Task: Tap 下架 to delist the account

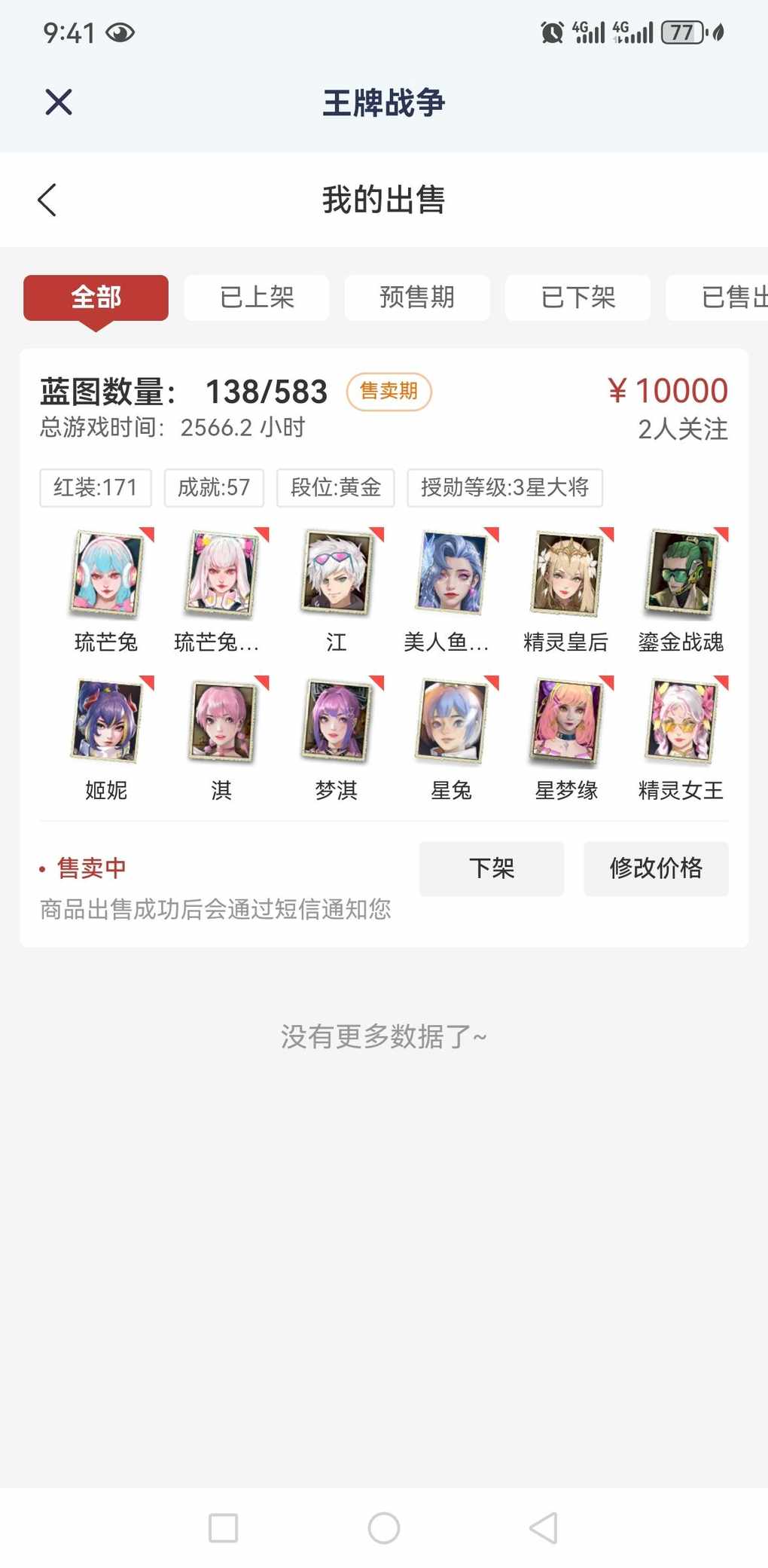Action: coord(491,868)
